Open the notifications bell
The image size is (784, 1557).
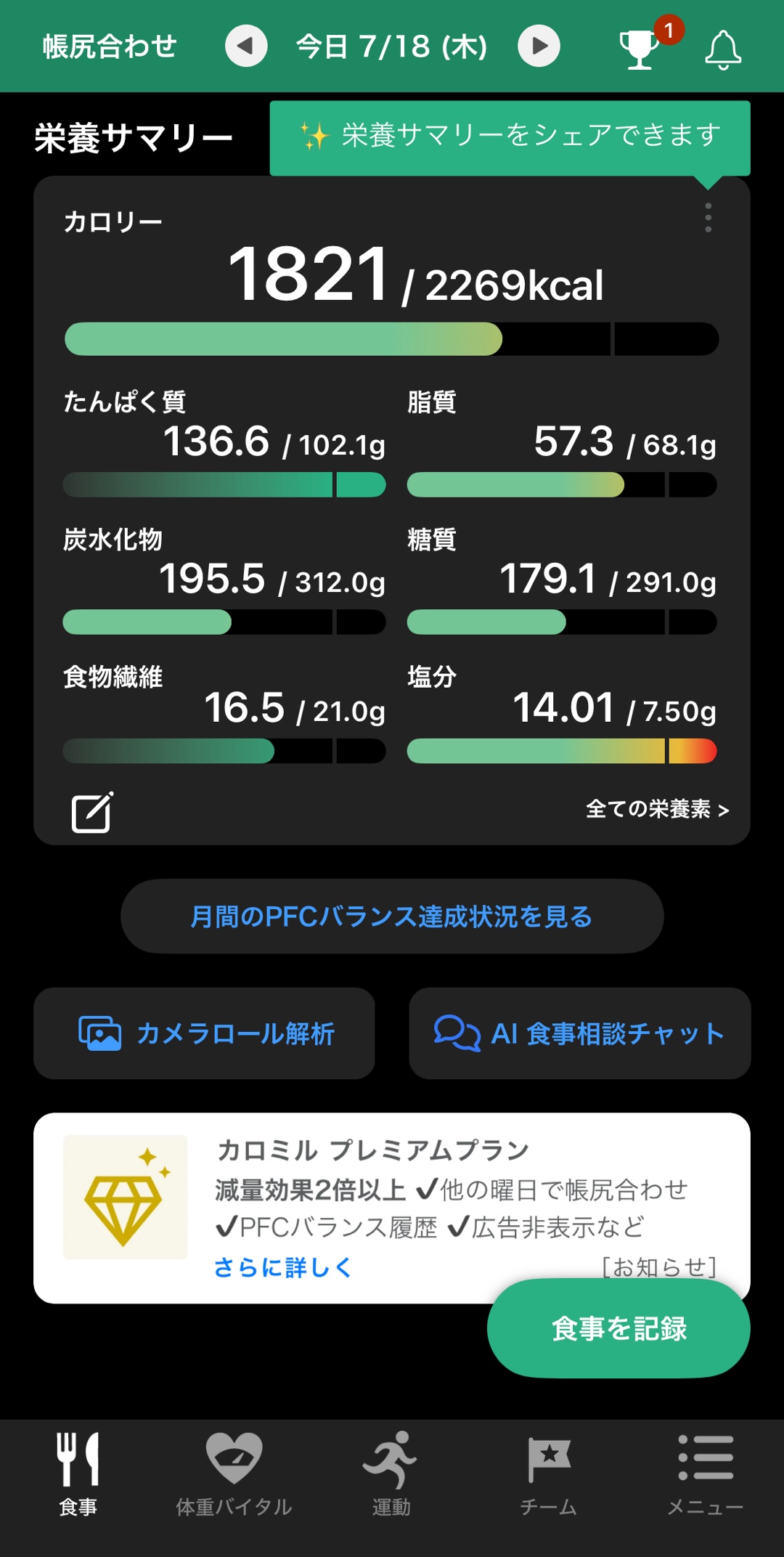point(723,49)
